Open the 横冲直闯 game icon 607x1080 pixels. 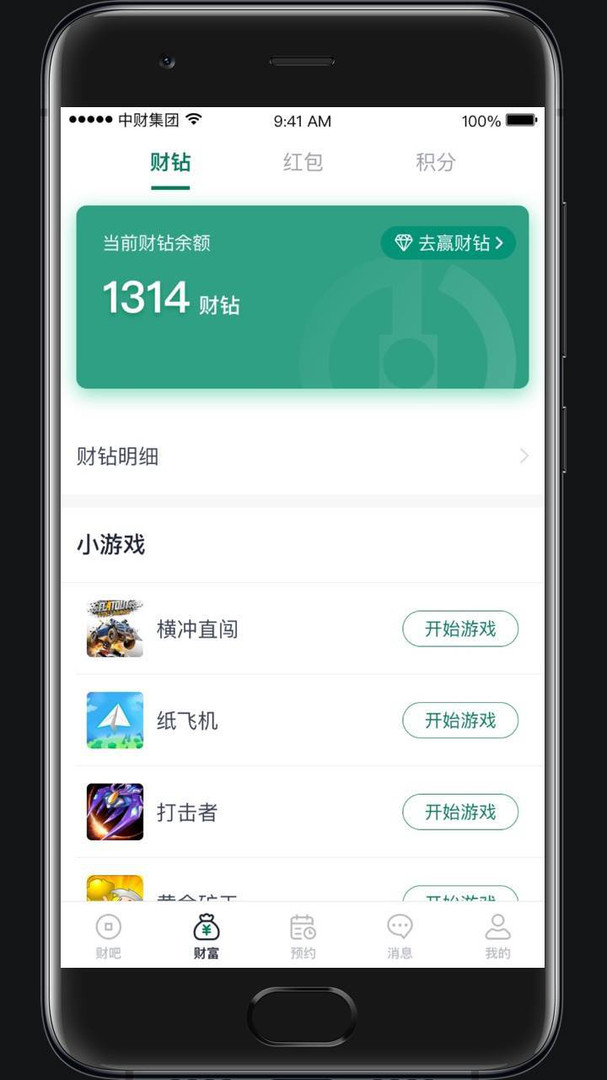pos(115,629)
